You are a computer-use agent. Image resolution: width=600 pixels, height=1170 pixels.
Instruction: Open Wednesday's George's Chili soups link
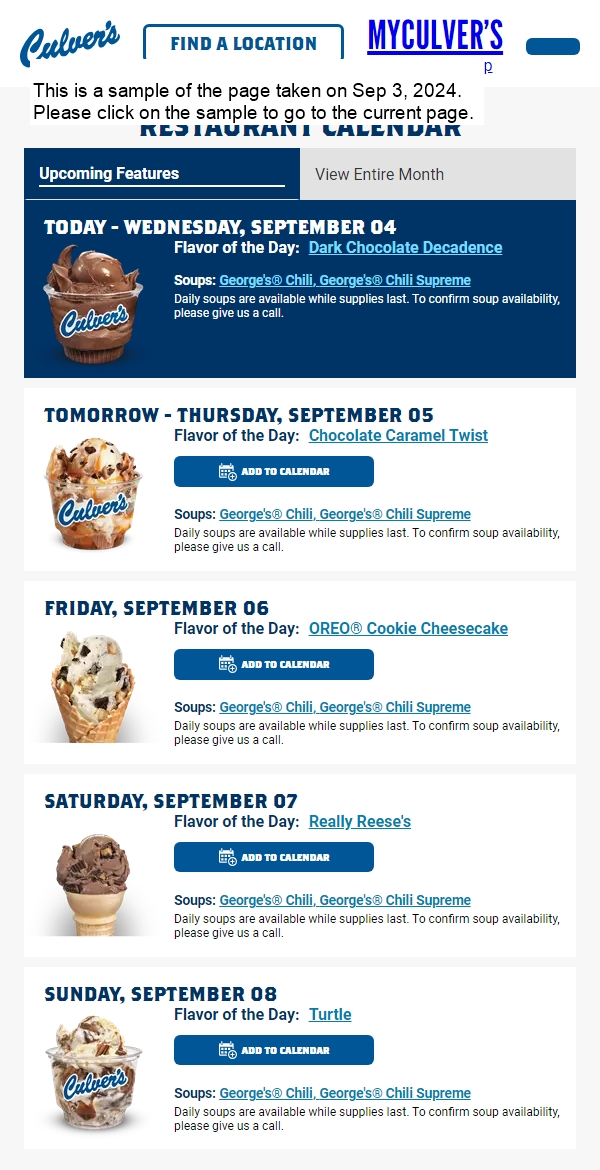point(345,280)
